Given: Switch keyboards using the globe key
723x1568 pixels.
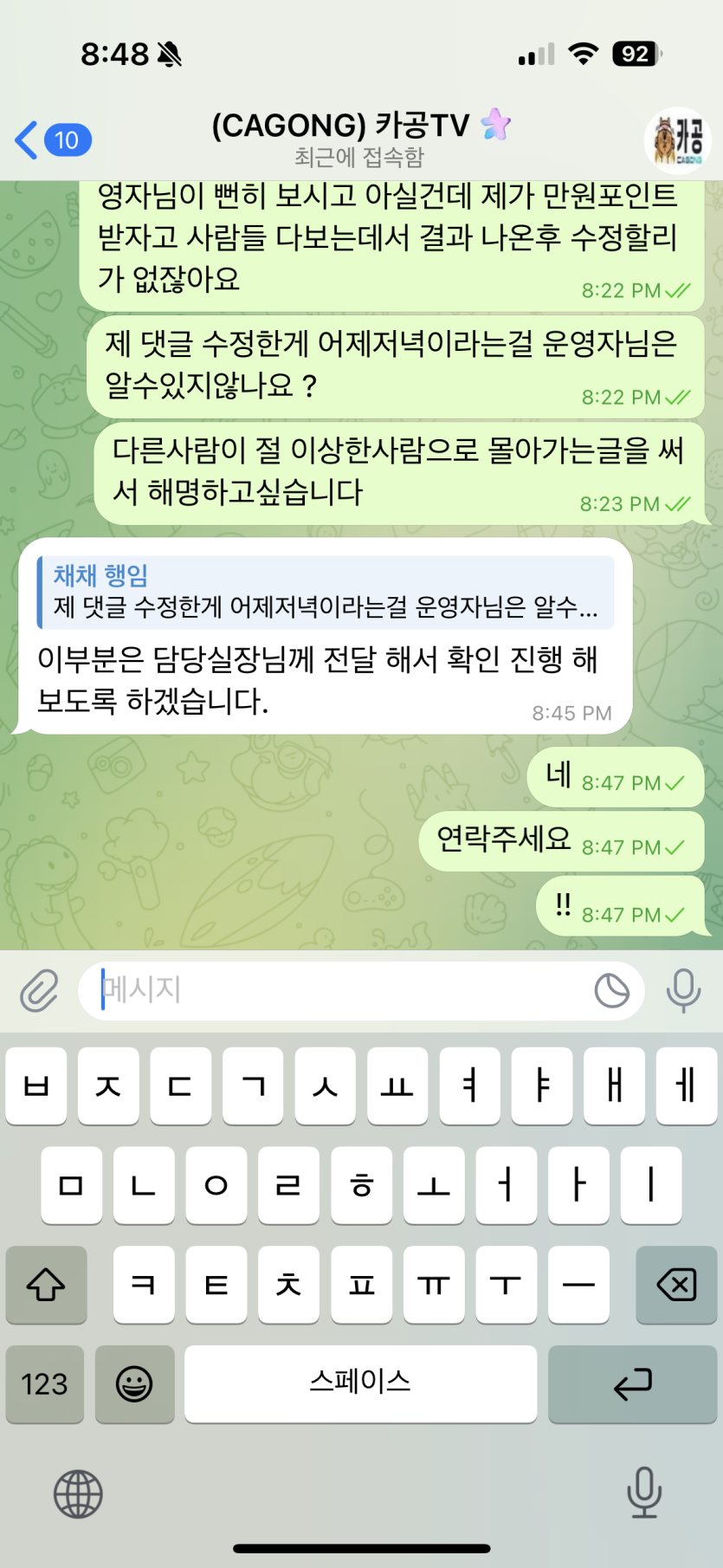Looking at the screenshot, I should point(78,1493).
